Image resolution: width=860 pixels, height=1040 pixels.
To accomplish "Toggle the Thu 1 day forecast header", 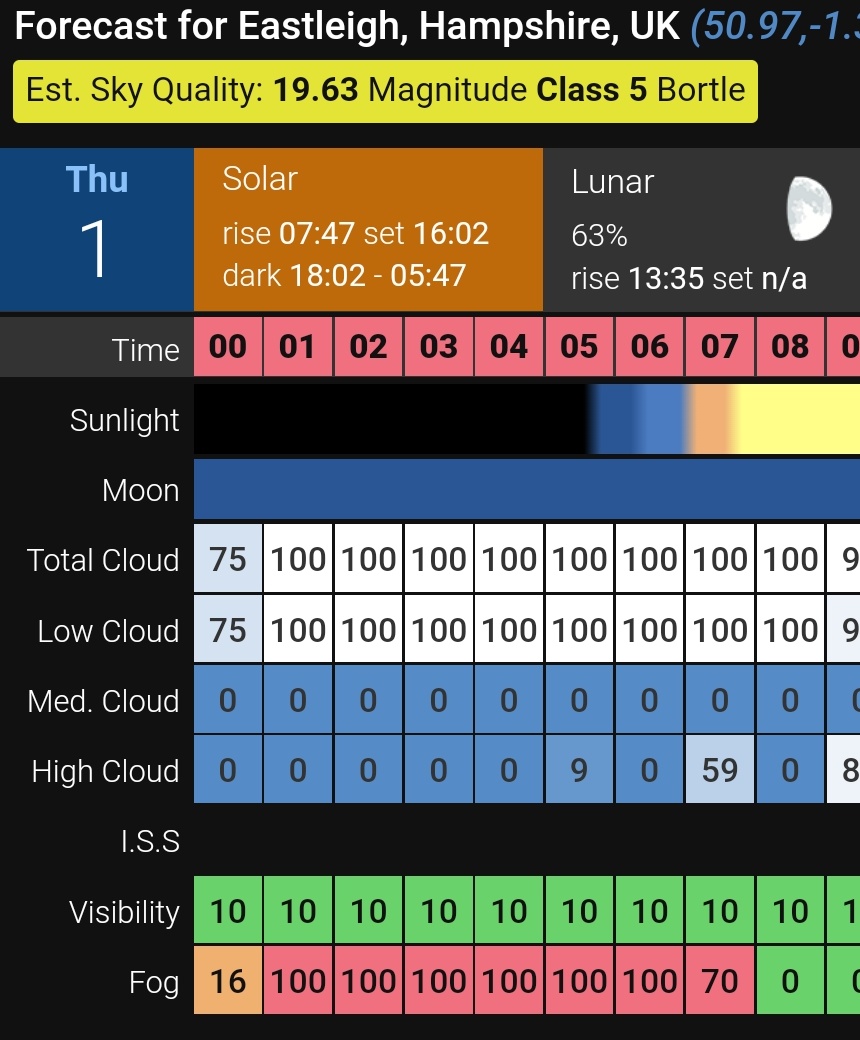I will 97,229.
